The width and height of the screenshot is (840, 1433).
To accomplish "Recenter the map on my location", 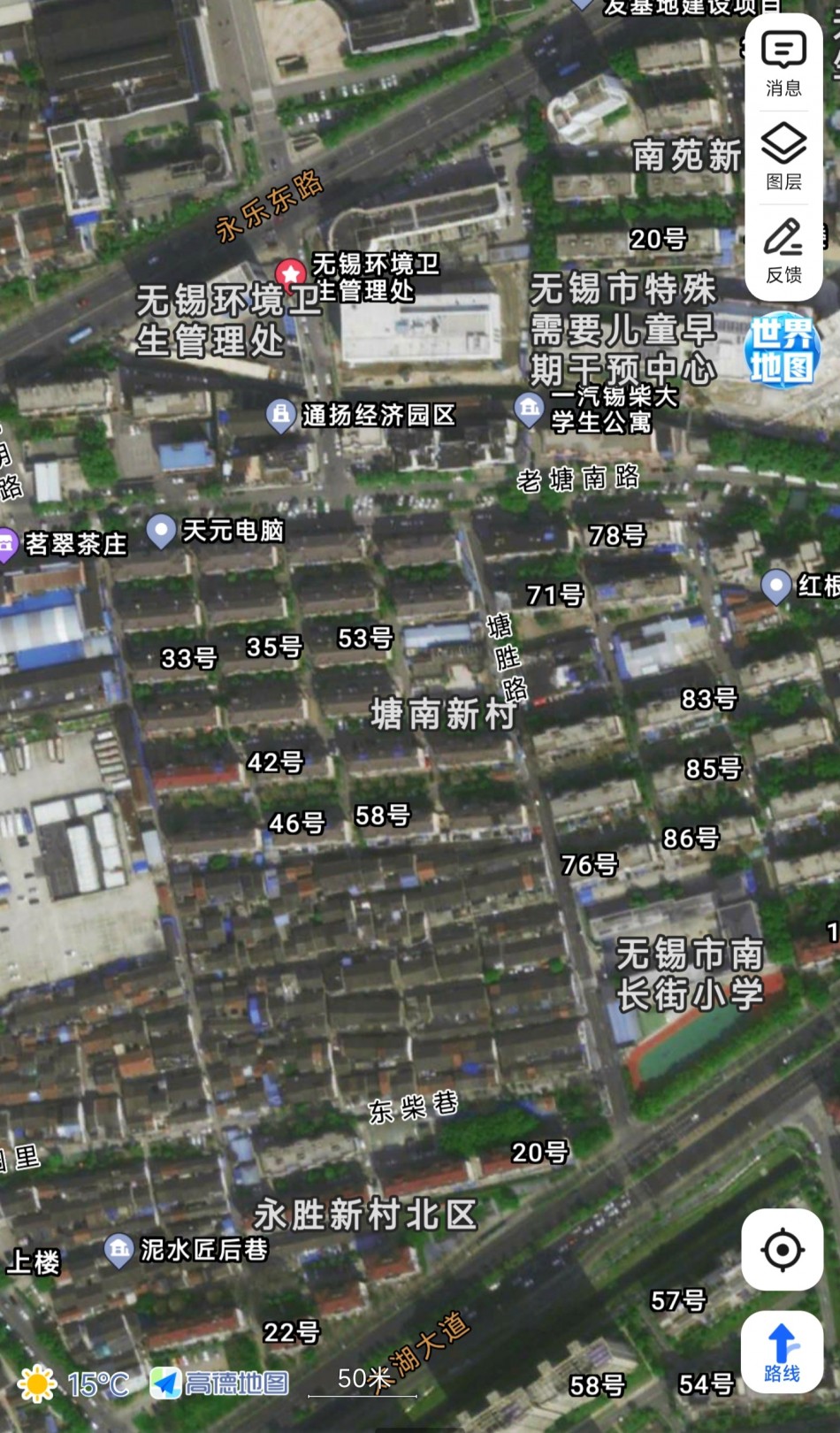I will pyautogui.click(x=782, y=1249).
